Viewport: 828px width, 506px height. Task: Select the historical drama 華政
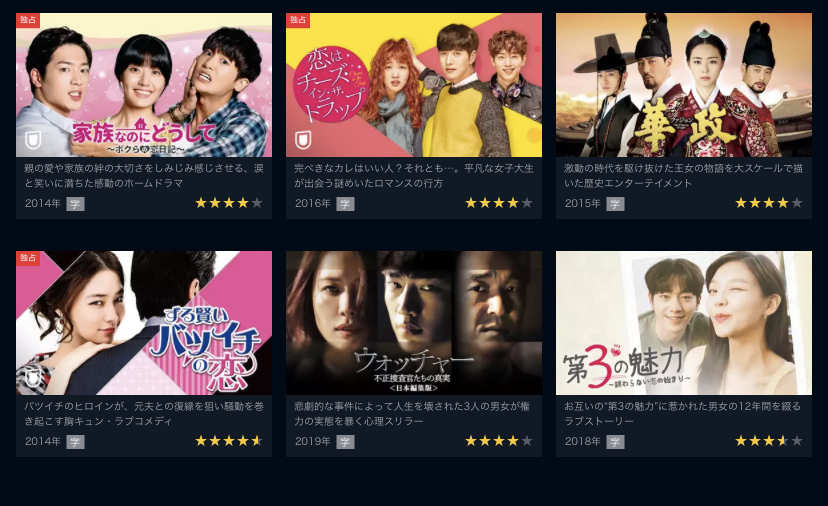pyautogui.click(x=683, y=85)
